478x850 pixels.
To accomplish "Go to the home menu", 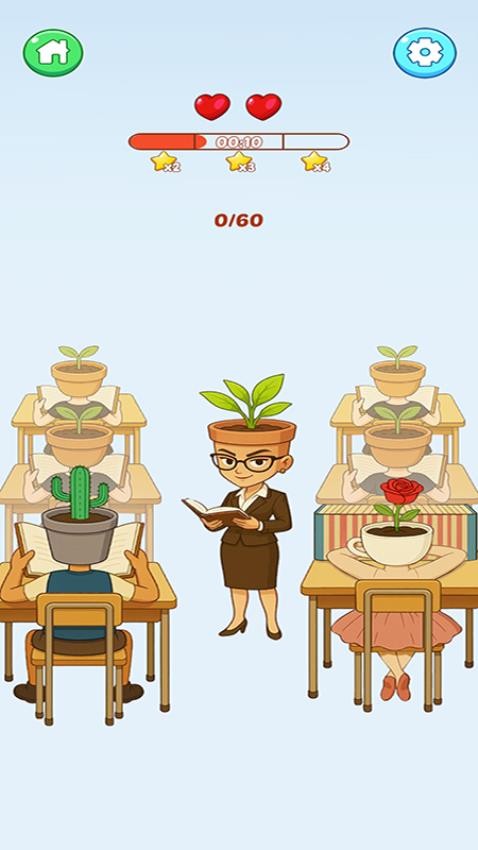I will pos(53,53).
